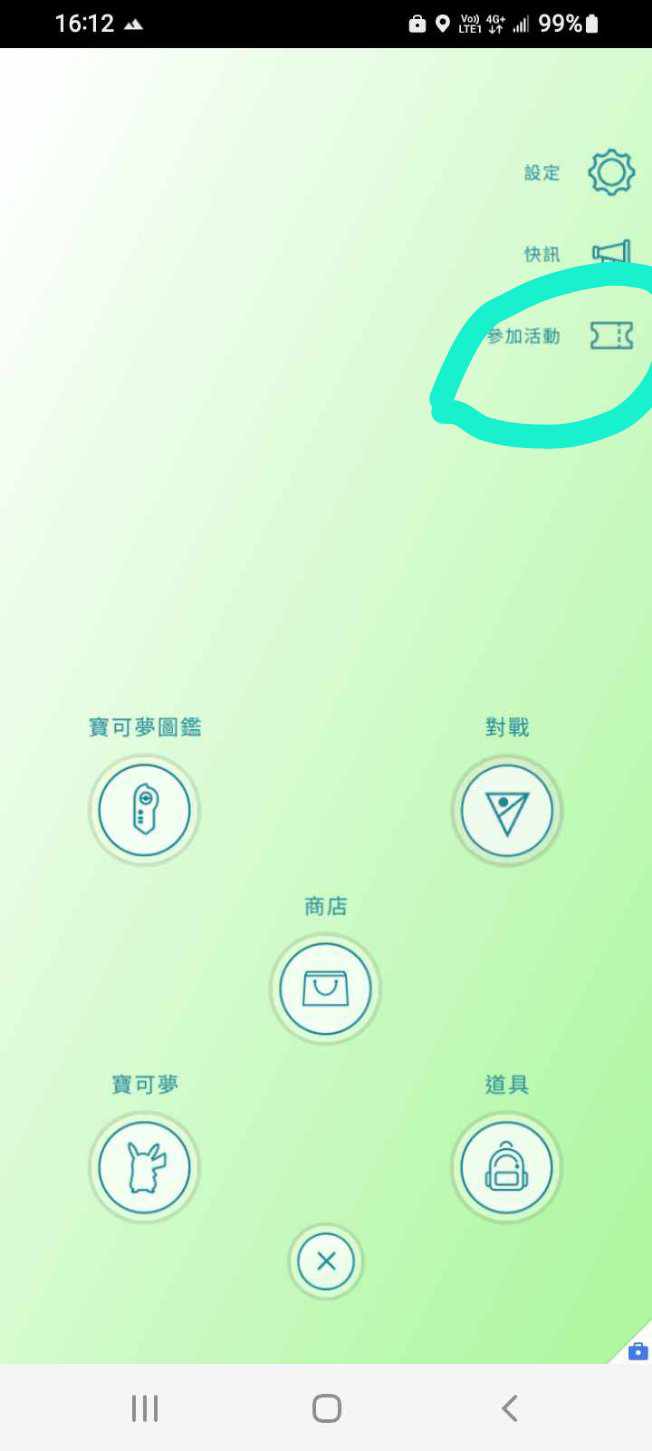Image resolution: width=652 pixels, height=1451 pixels.
Task: Open the 商店 shop
Action: [x=325, y=989]
